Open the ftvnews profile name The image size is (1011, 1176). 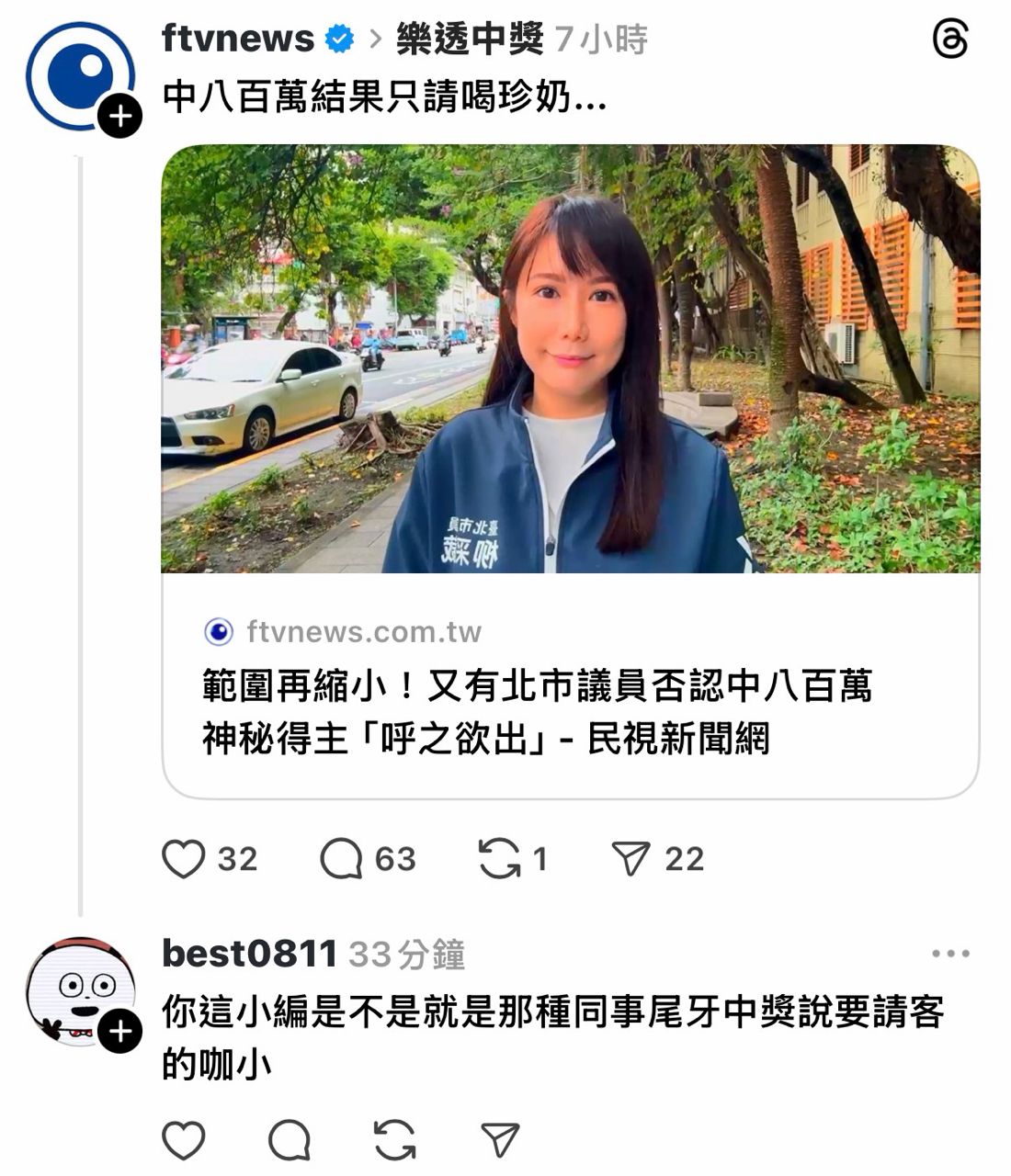pos(238,39)
